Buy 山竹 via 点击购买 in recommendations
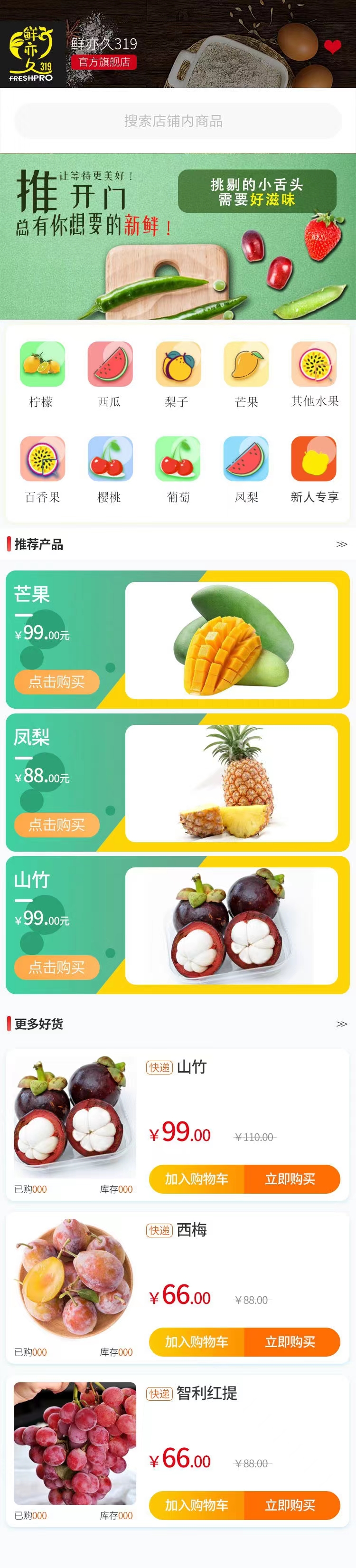The height and width of the screenshot is (1568, 356). point(56,967)
